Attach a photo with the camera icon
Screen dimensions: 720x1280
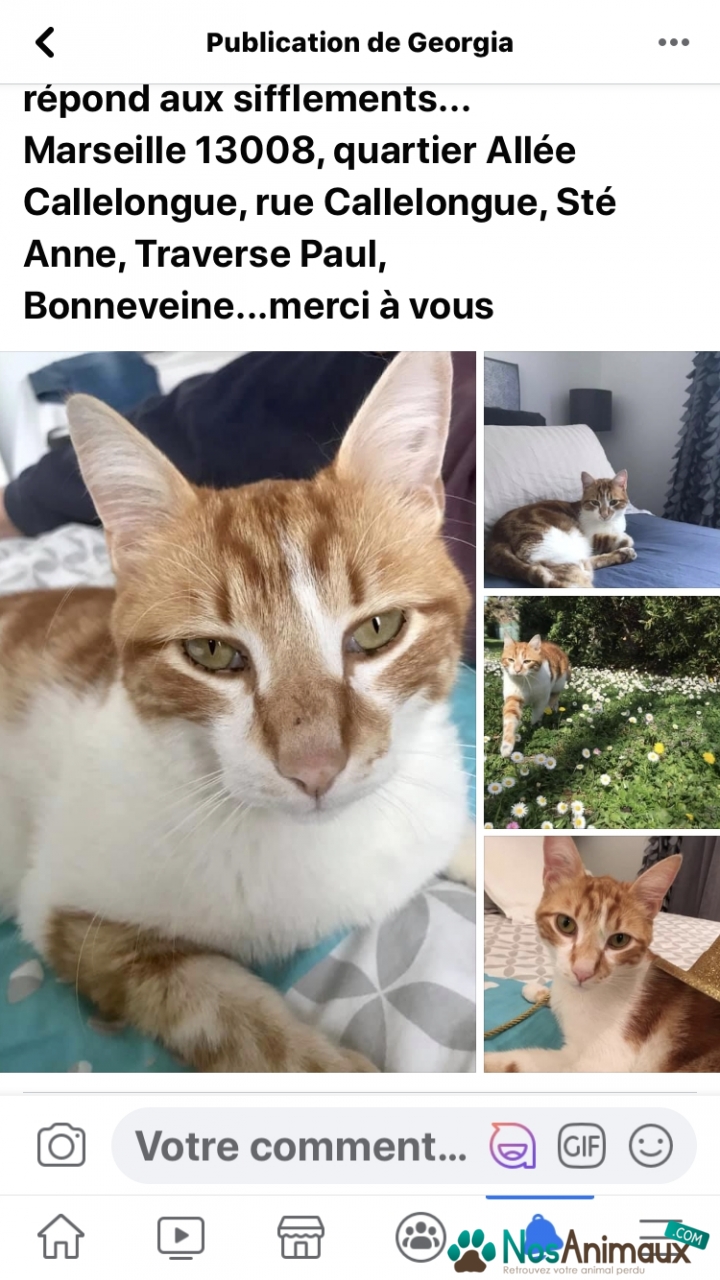[61, 1146]
